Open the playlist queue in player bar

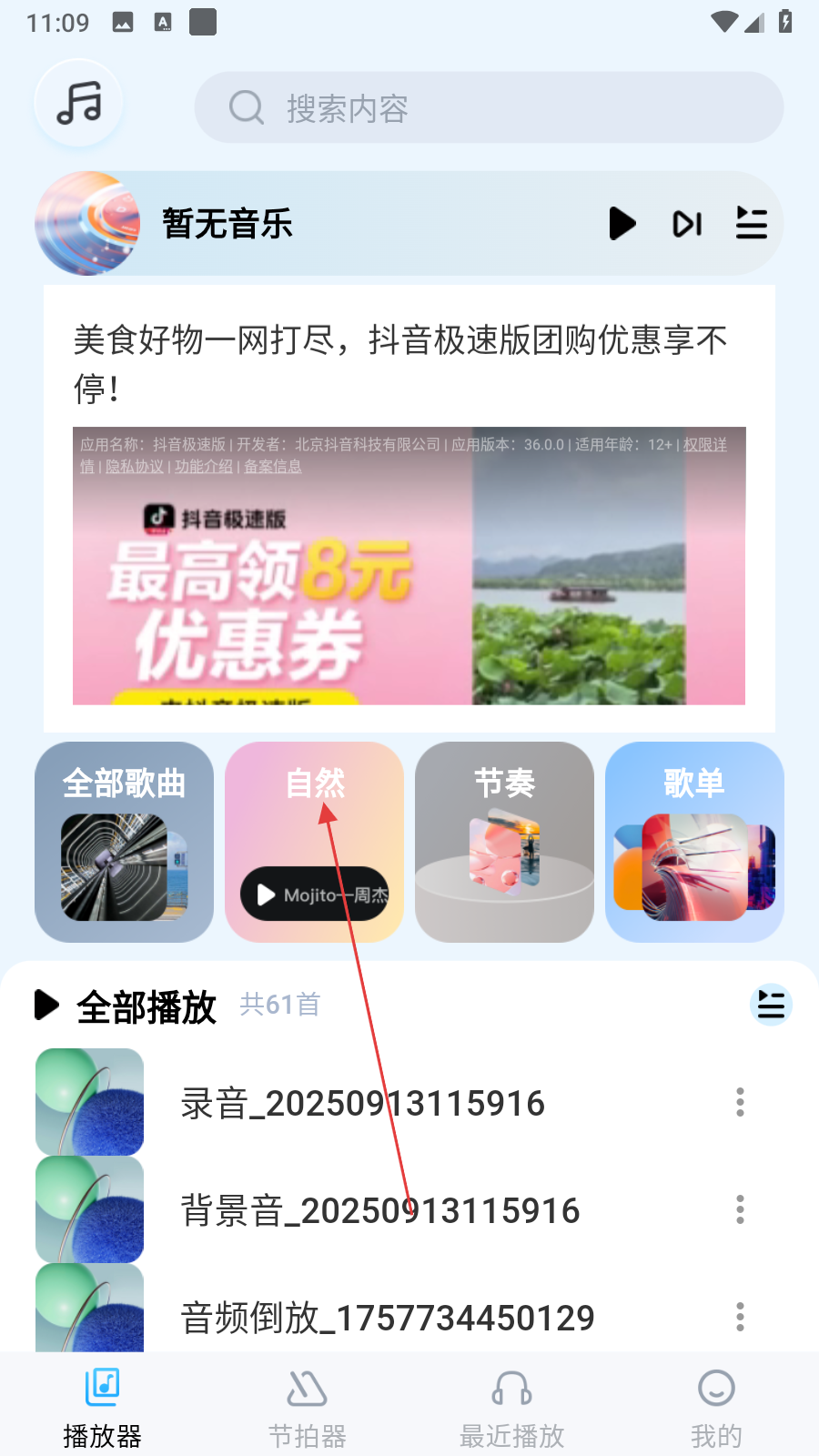coord(752,224)
